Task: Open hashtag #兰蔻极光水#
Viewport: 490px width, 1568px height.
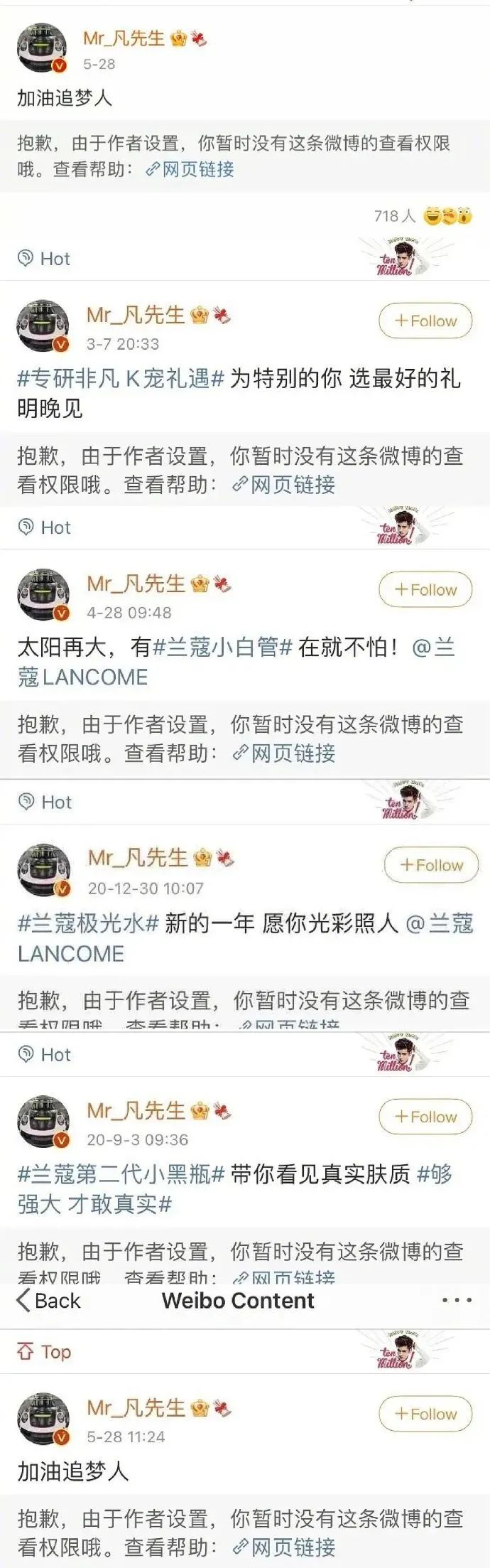Action: click(88, 923)
